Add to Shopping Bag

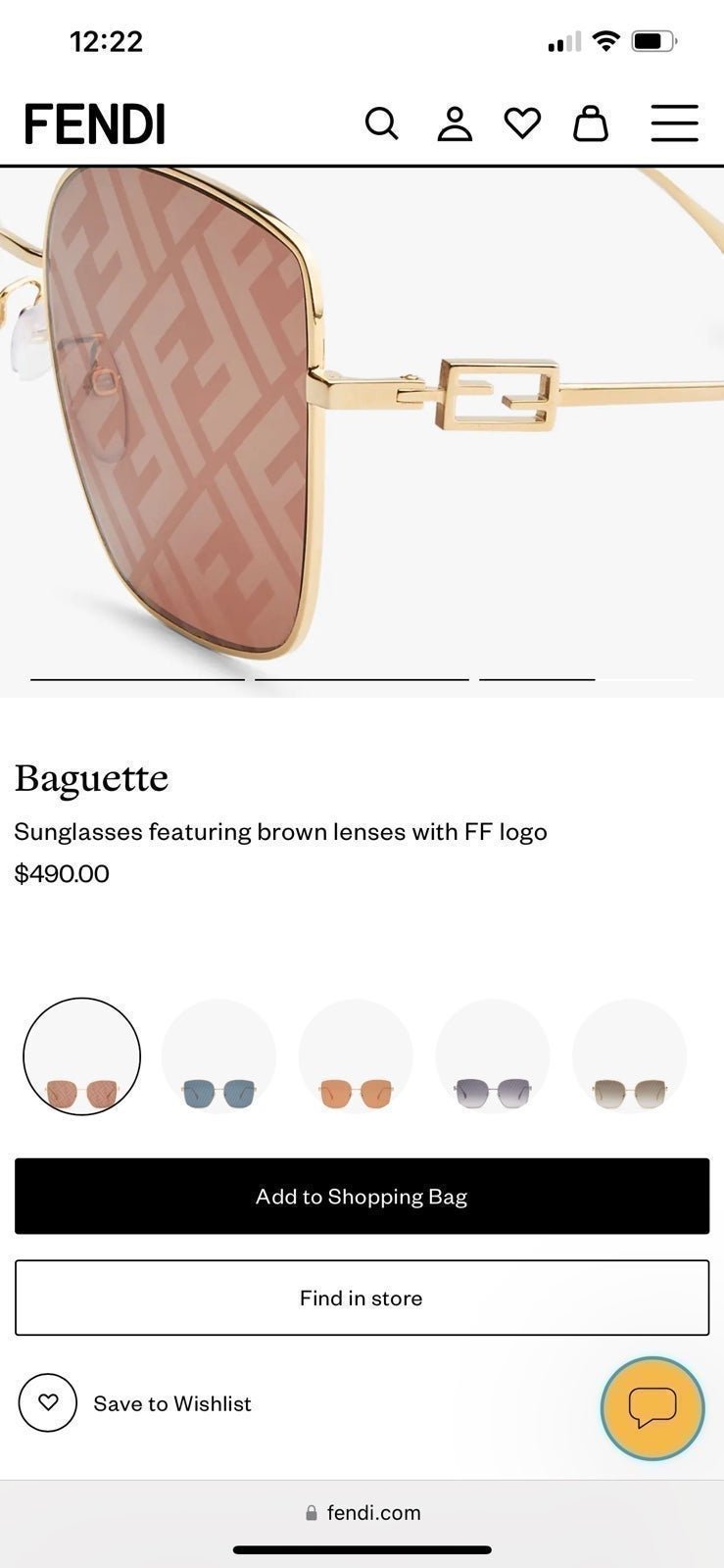tap(362, 1196)
